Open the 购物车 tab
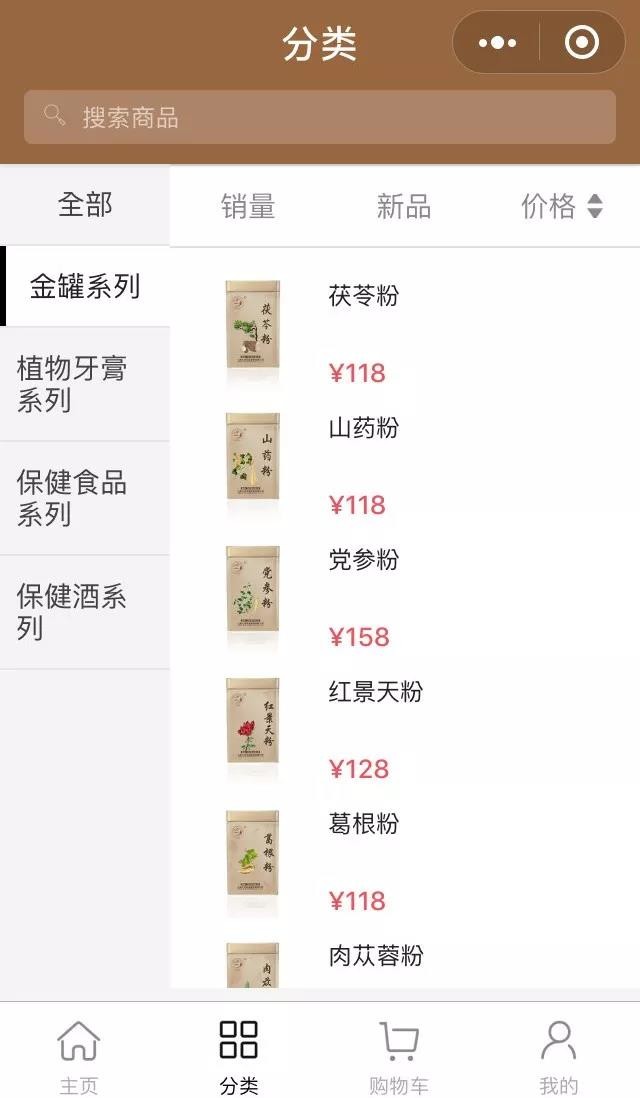This screenshot has width=640, height=1098. pyautogui.click(x=399, y=1055)
